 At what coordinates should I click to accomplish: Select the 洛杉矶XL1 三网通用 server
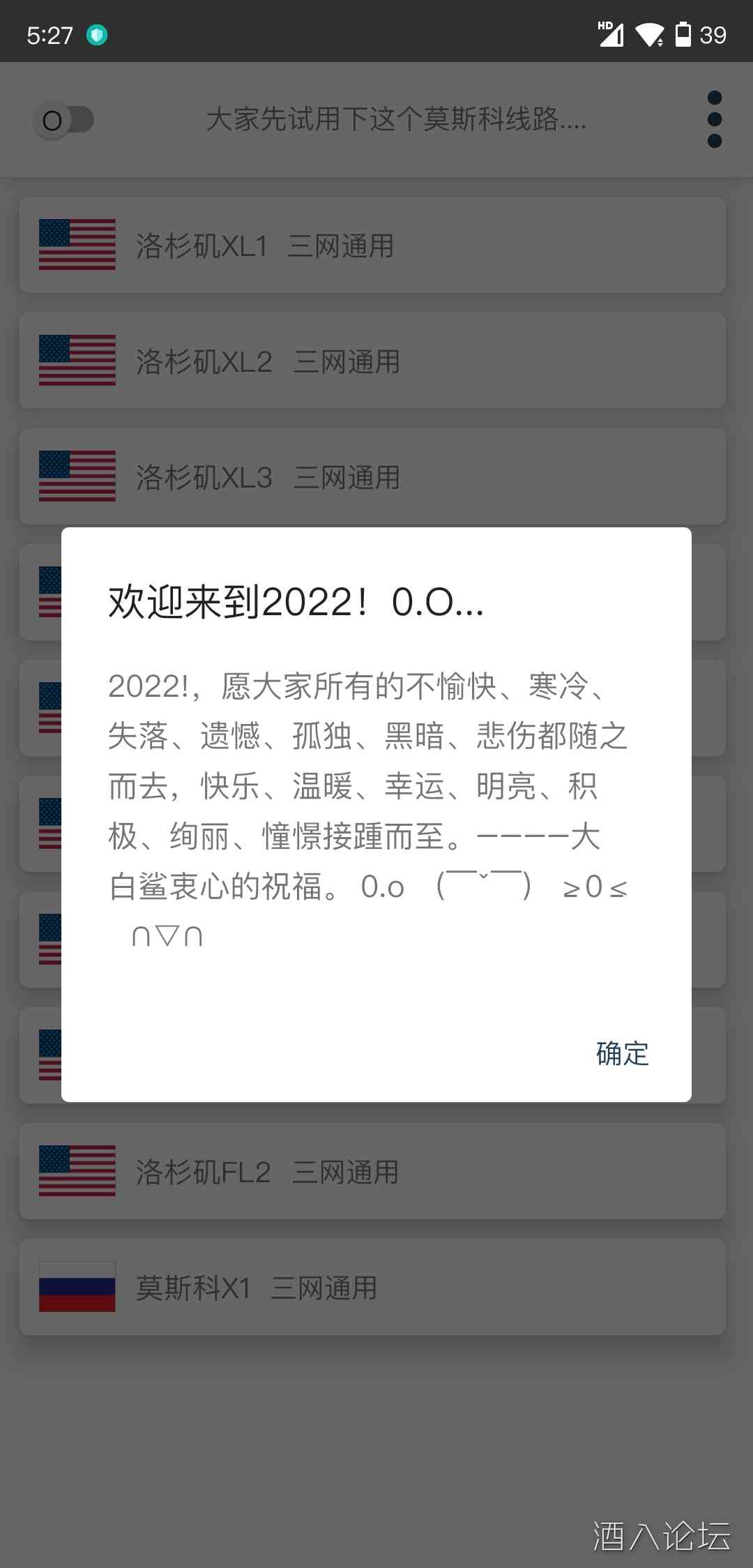click(x=376, y=246)
